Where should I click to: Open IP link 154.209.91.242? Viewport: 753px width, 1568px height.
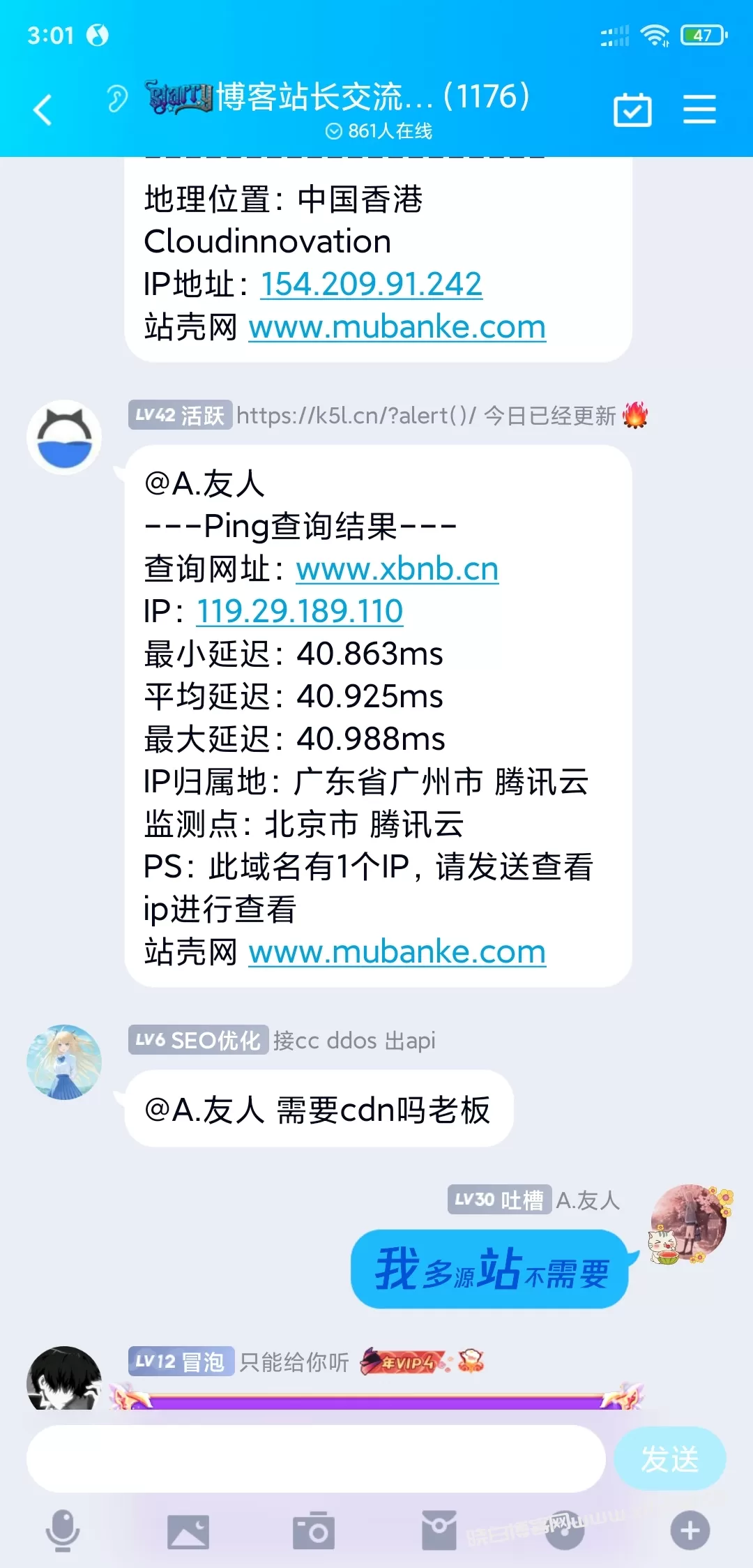coord(372,284)
